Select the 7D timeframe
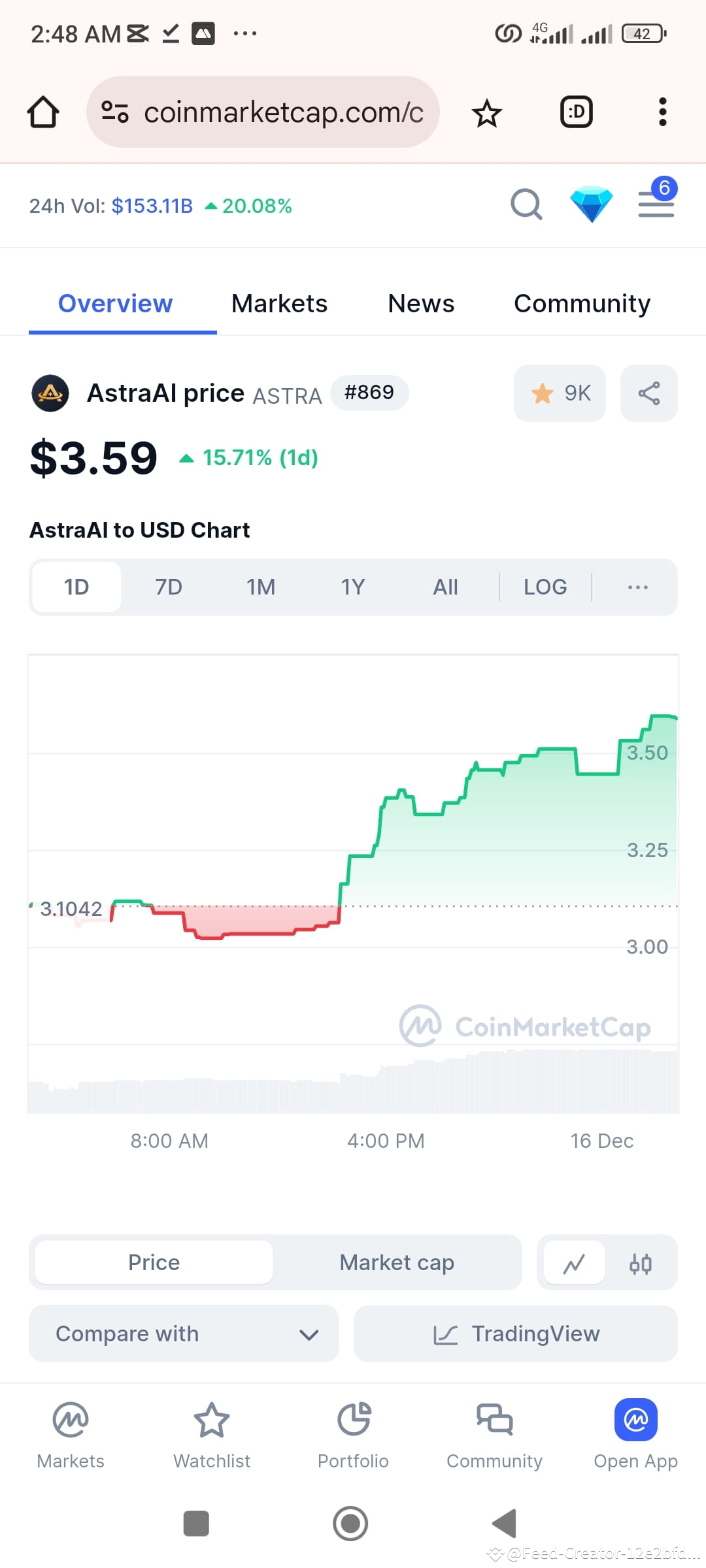Viewport: 706px width, 1568px height. click(x=168, y=587)
